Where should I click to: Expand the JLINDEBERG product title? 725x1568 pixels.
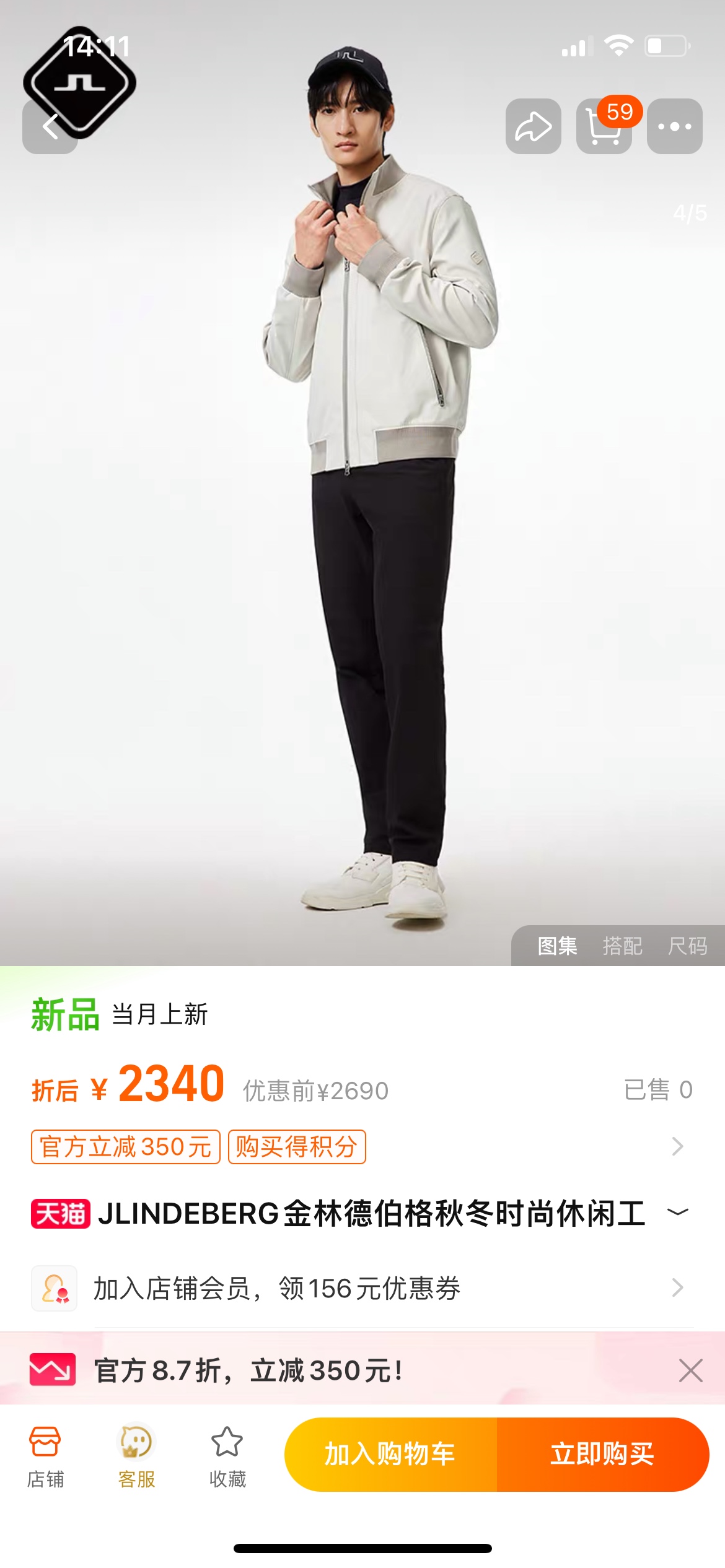[x=677, y=1212]
